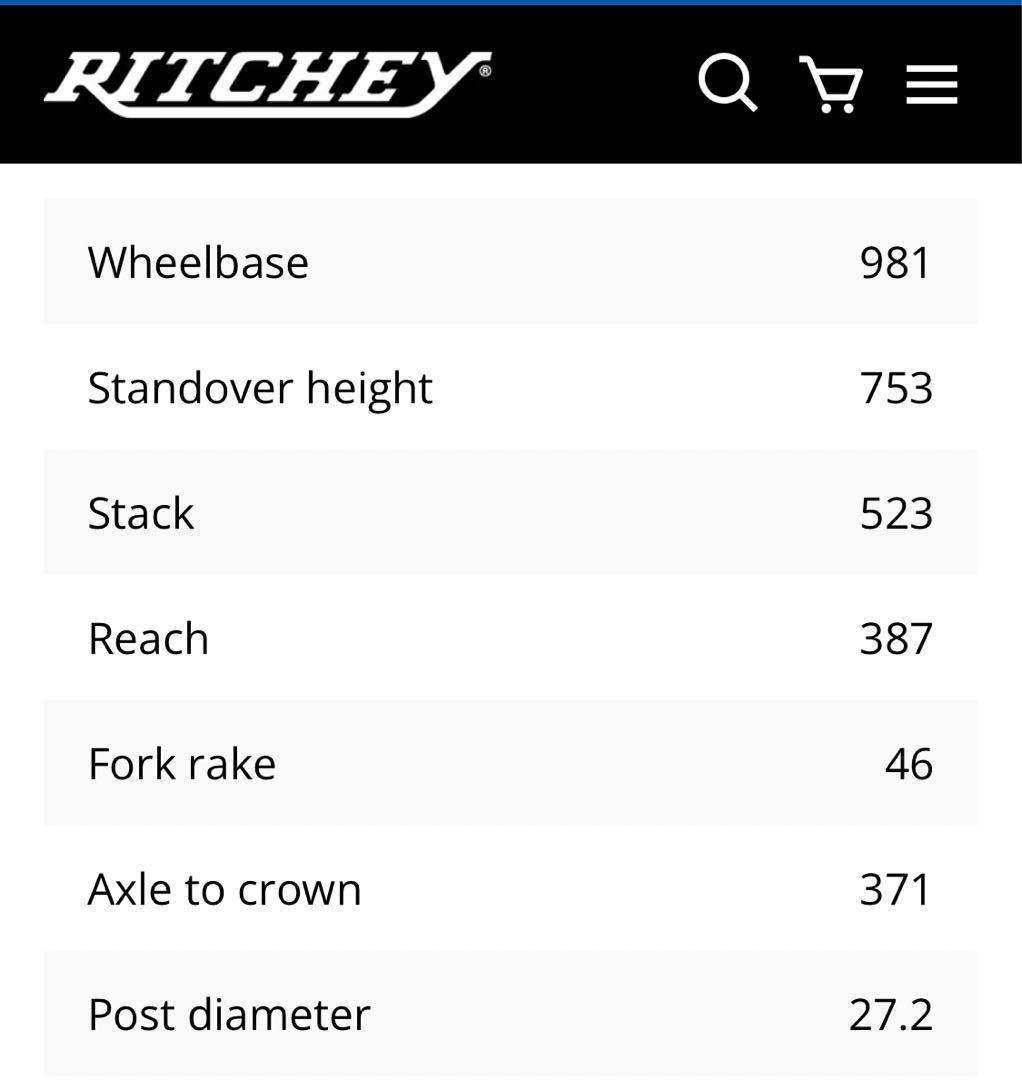Open the search icon in header
This screenshot has width=1022, height=1080.
point(727,84)
